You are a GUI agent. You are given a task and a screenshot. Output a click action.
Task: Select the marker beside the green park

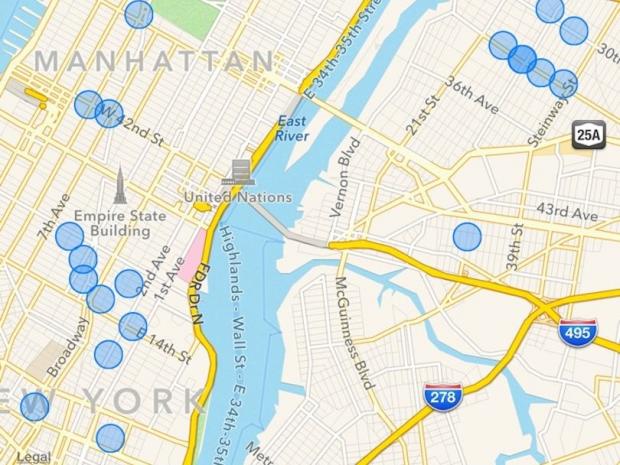[139, 14]
